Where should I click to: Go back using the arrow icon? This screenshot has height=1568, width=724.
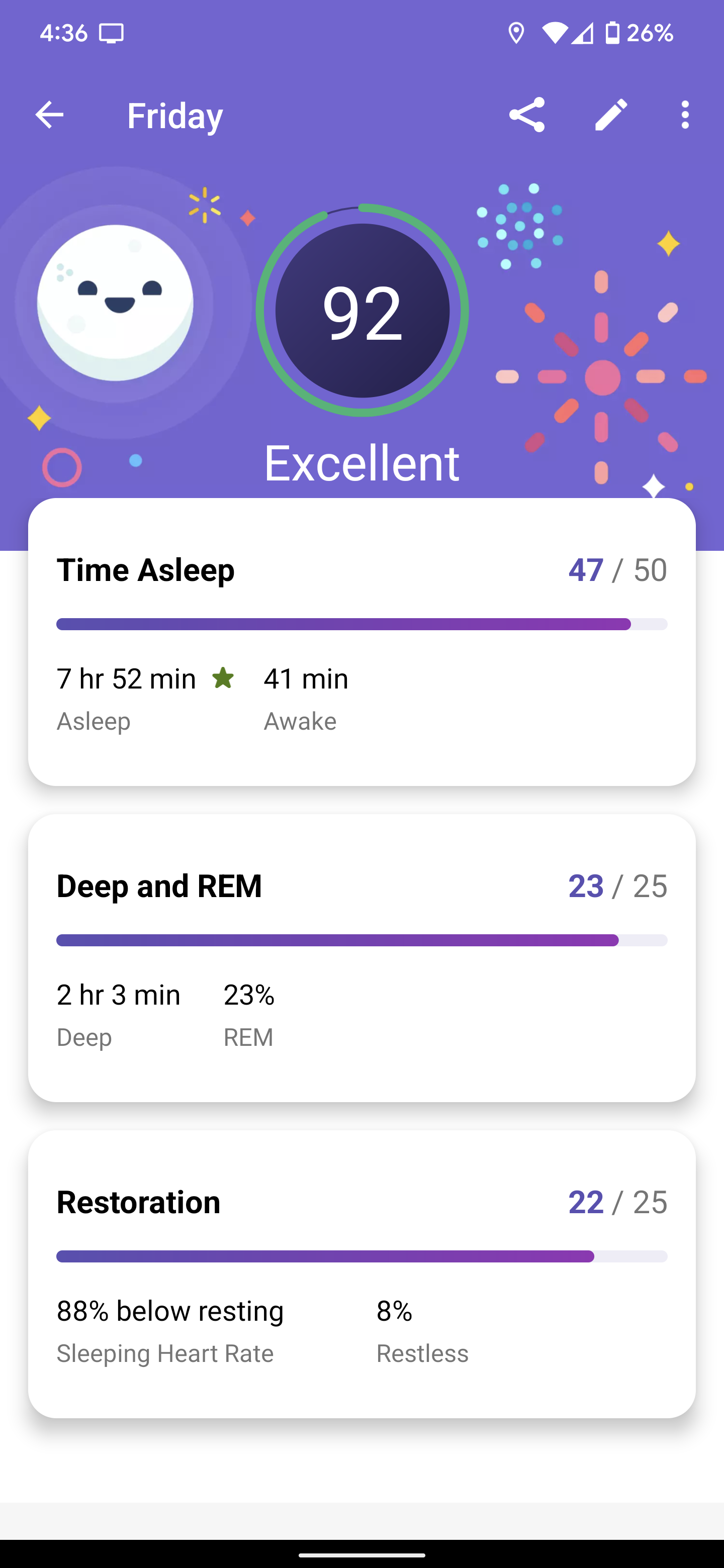[49, 115]
